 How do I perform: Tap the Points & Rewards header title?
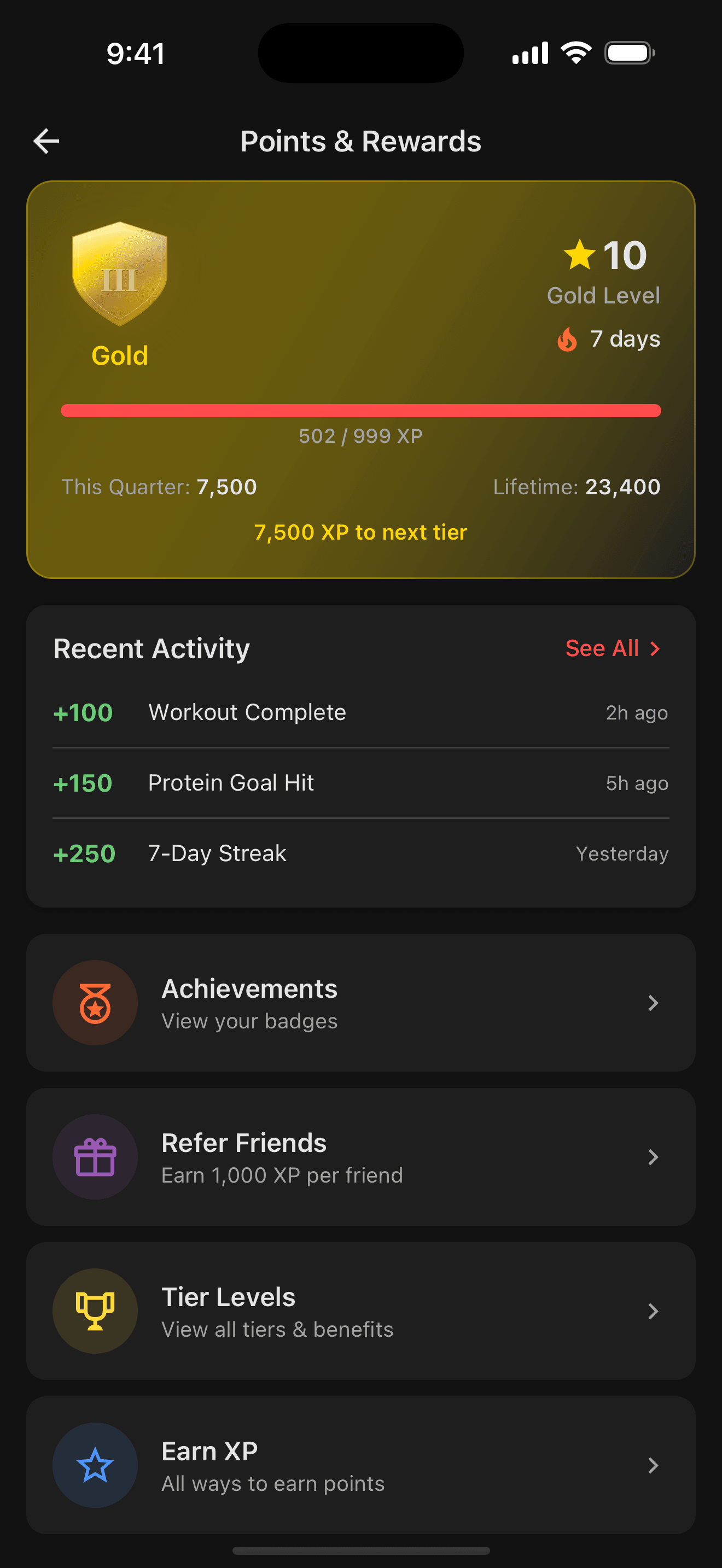[x=360, y=141]
